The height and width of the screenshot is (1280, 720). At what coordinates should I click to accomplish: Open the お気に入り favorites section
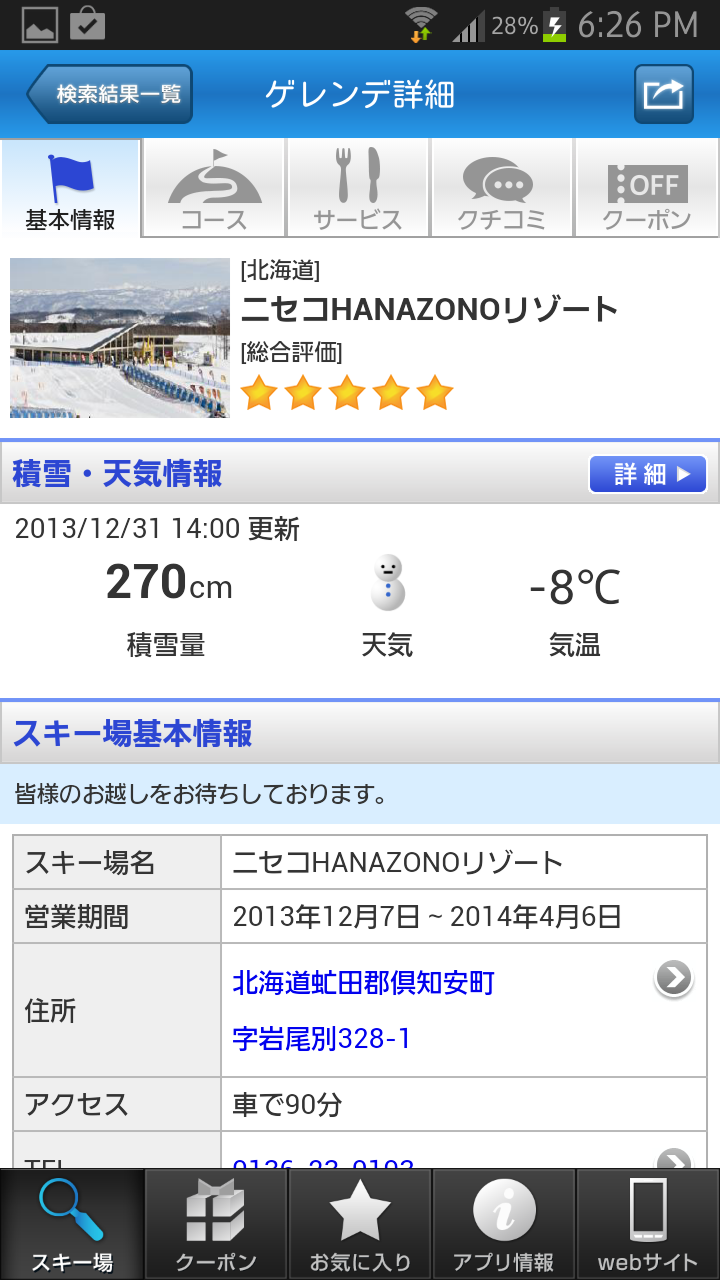pos(360,1225)
